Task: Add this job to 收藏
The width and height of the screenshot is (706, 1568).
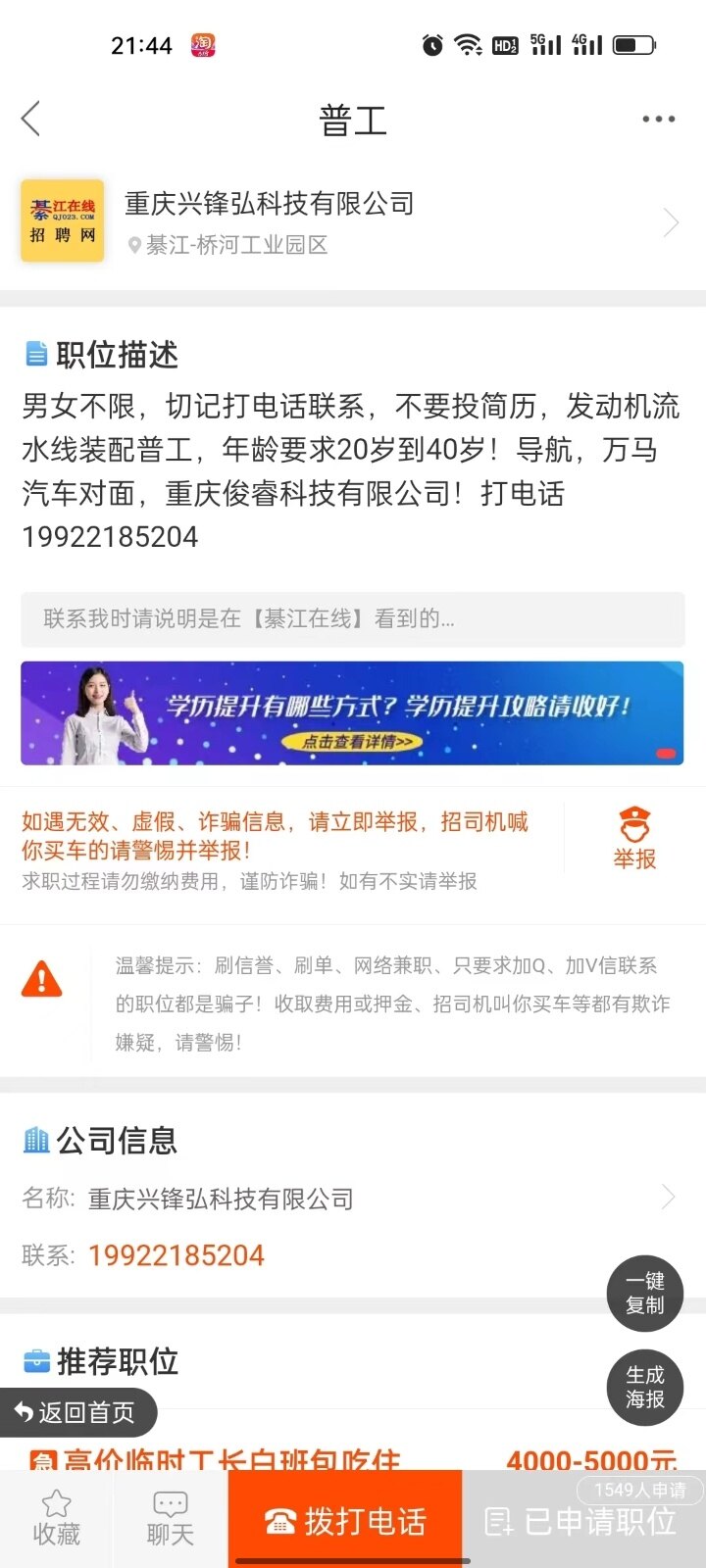Action: 56,1519
